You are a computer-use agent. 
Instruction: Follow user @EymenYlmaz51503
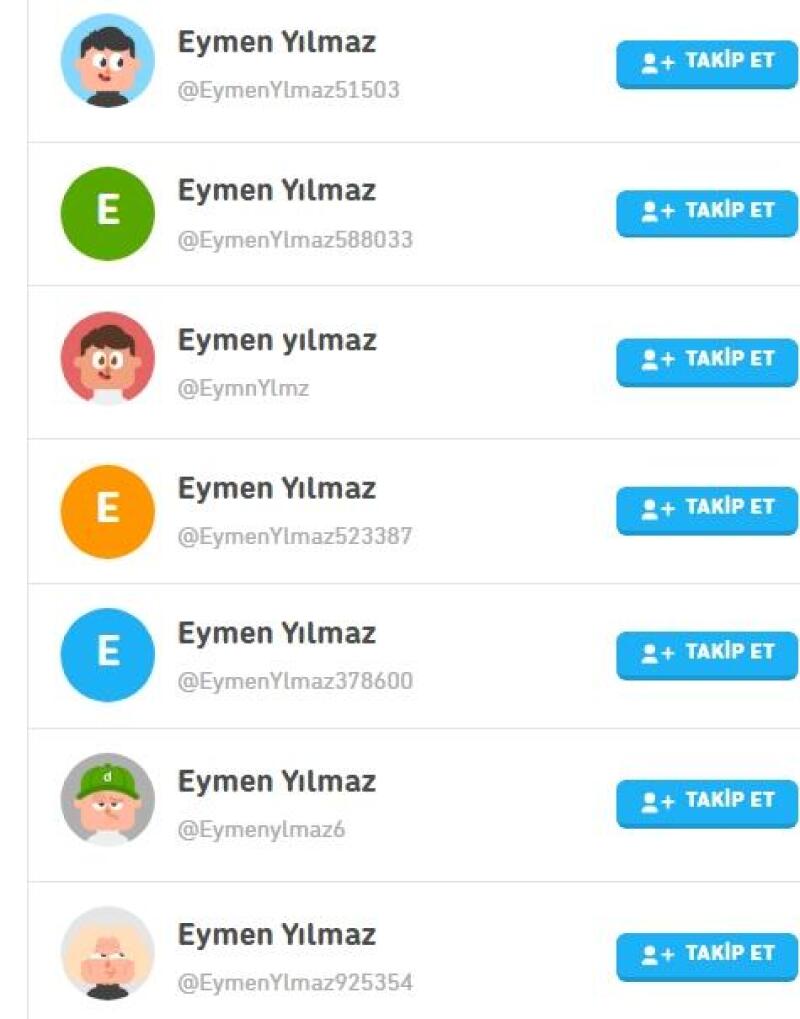[x=707, y=62]
